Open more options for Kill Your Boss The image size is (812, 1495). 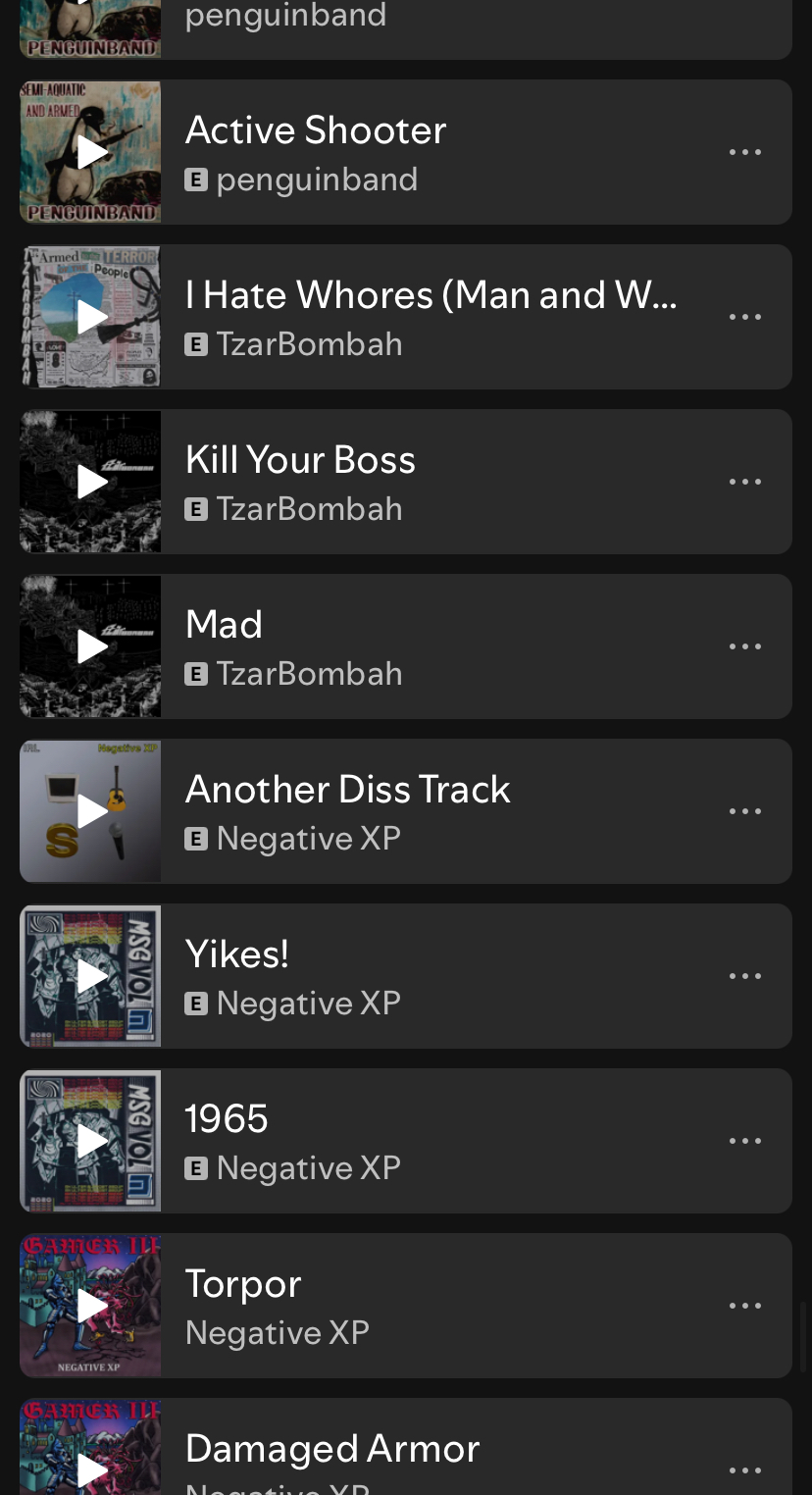click(745, 482)
